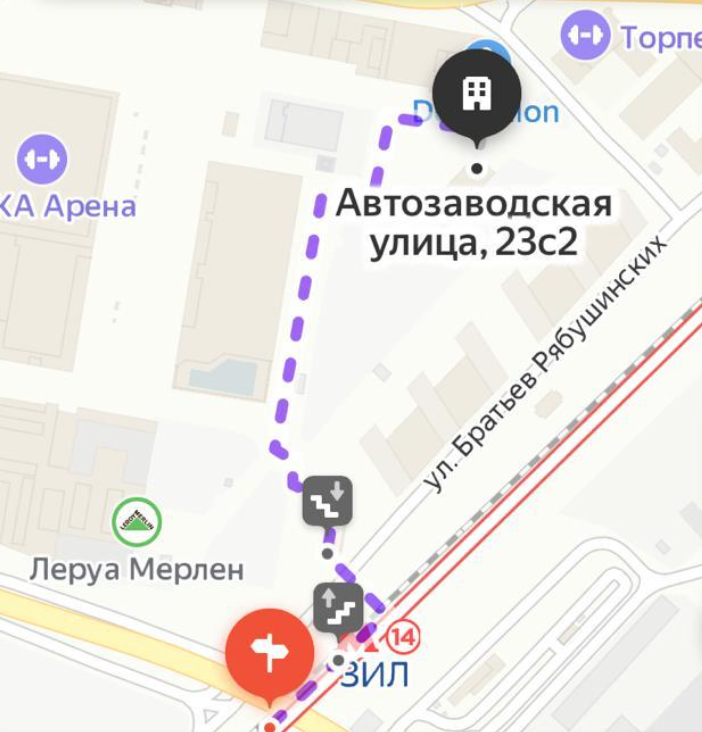Tap the stairs-down marker on the route
The height and width of the screenshot is (732, 702).
click(x=328, y=501)
